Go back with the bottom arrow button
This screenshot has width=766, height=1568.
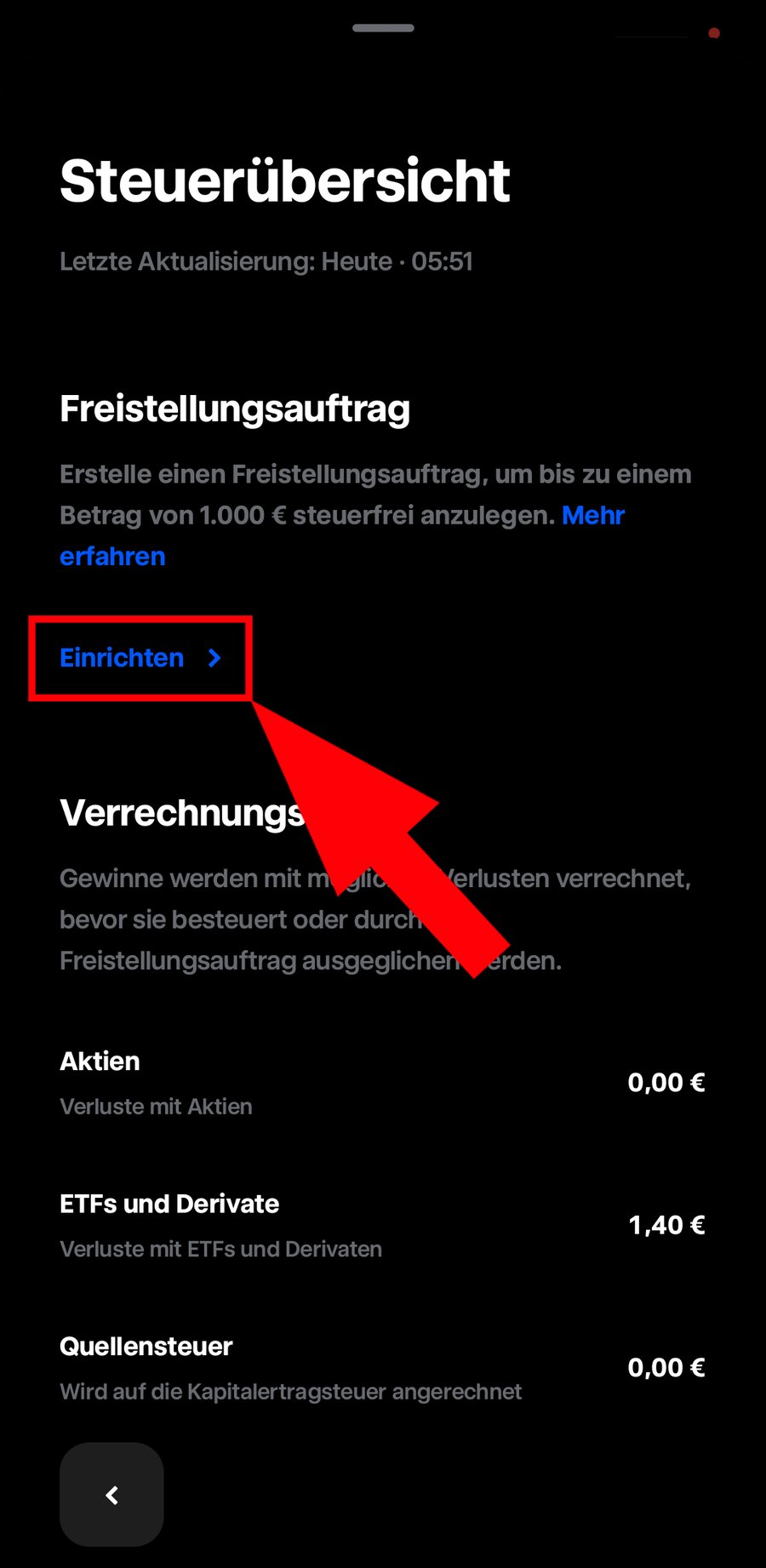(x=111, y=1495)
